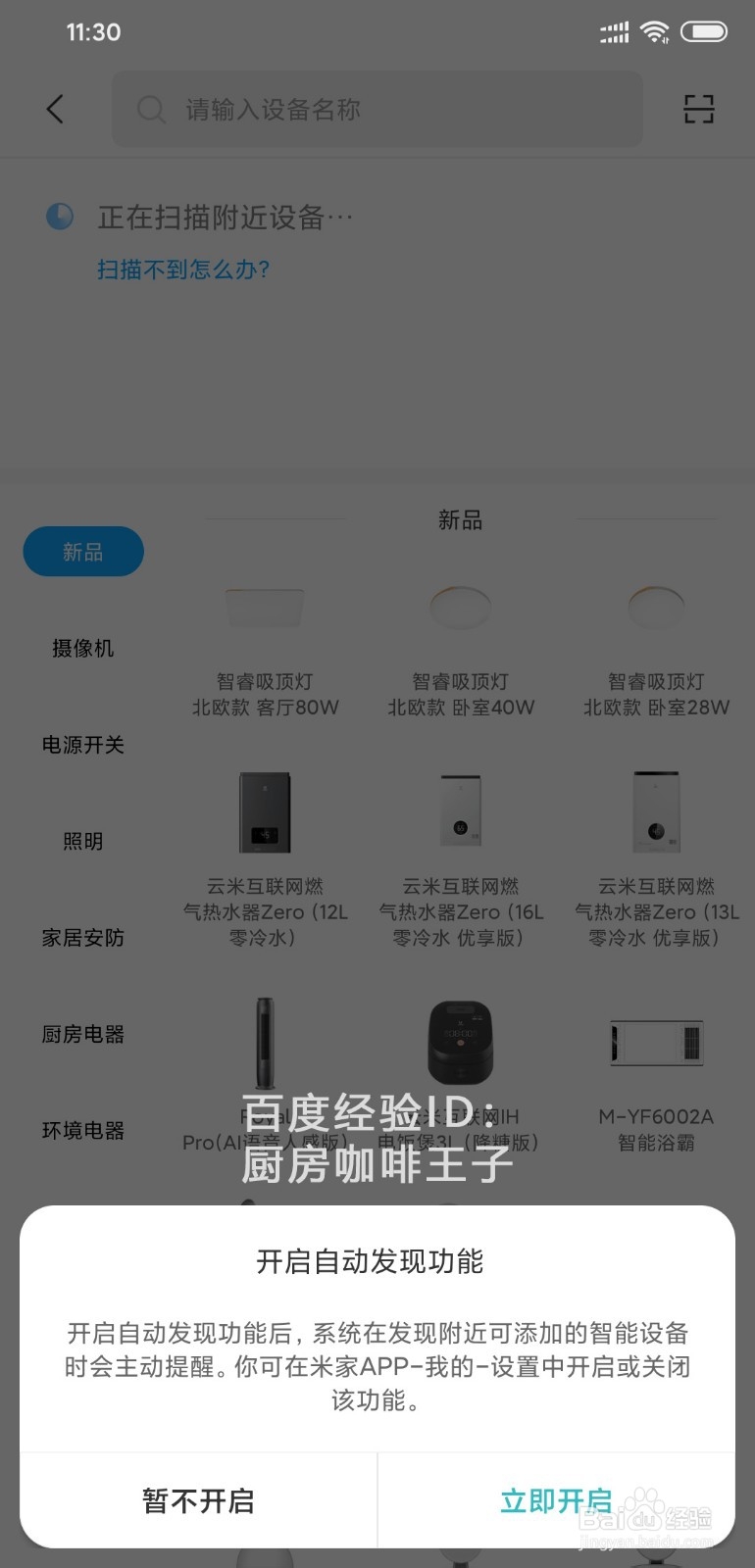
Task: Click the scanning progress circle icon
Action: (60, 217)
